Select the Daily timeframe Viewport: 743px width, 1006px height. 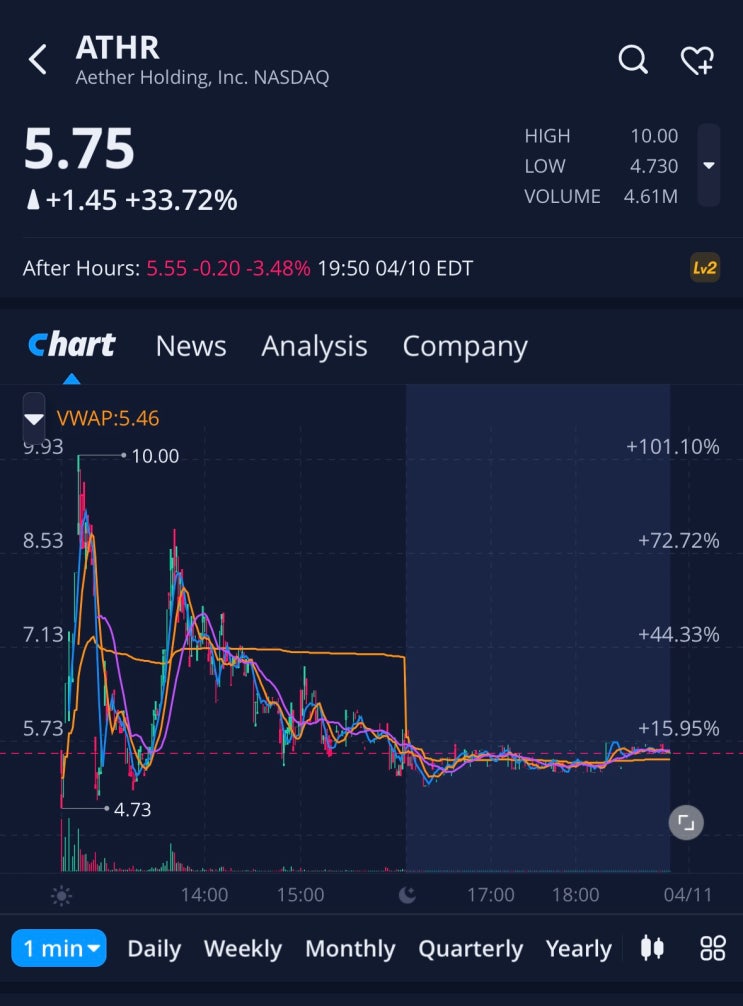(x=153, y=948)
